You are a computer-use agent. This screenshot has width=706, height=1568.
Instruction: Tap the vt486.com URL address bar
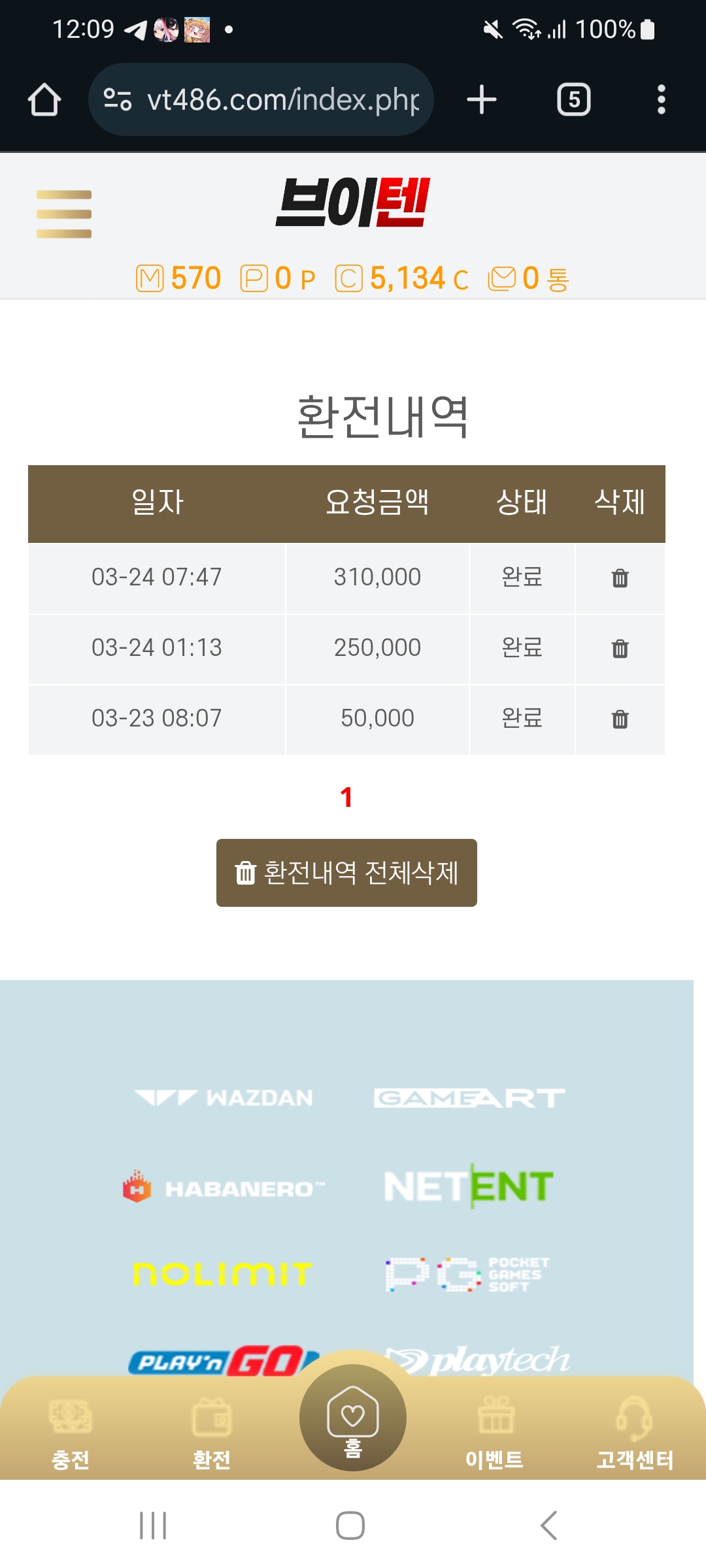click(x=261, y=99)
